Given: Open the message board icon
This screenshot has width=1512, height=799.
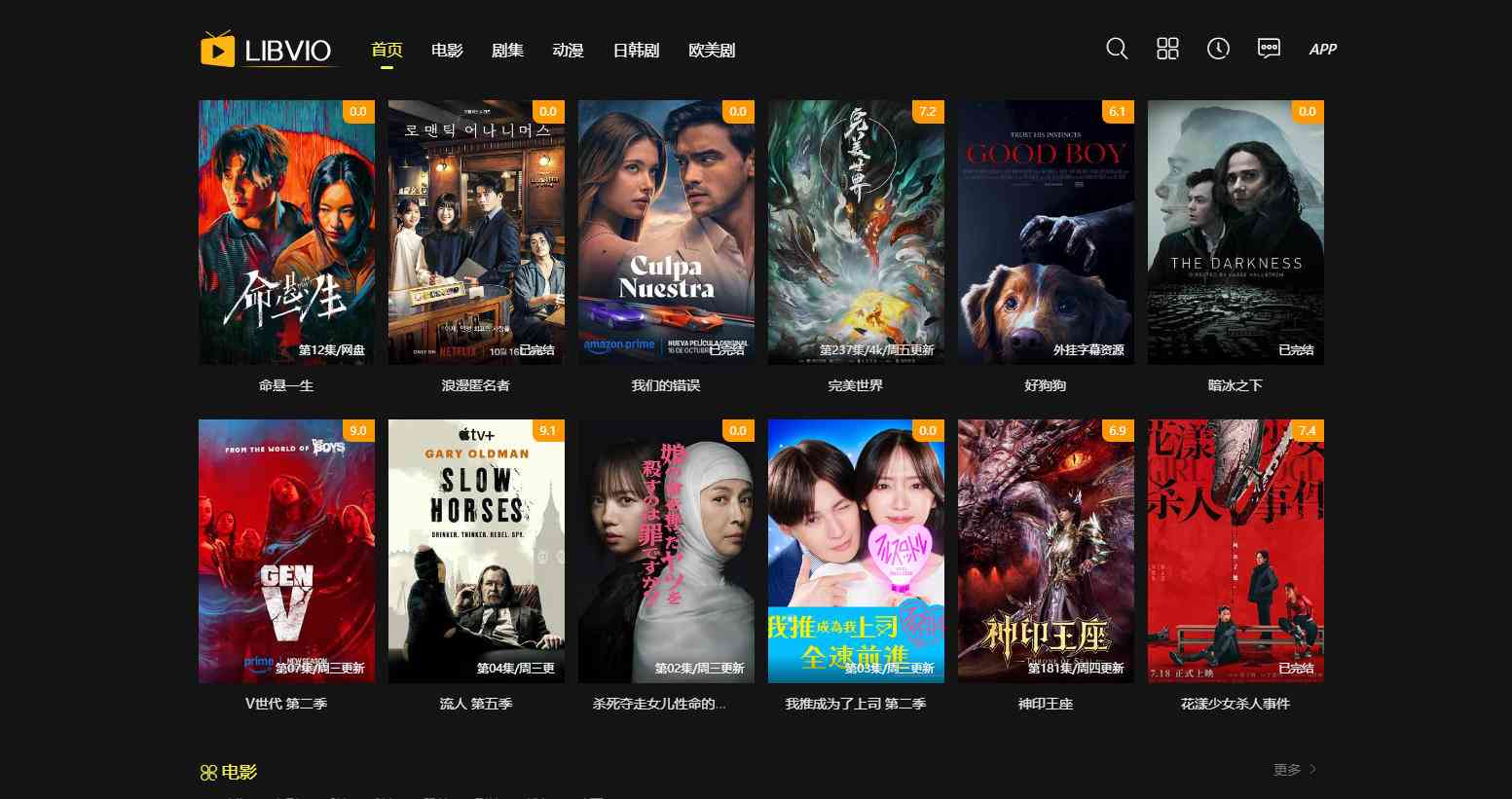Looking at the screenshot, I should (1269, 49).
